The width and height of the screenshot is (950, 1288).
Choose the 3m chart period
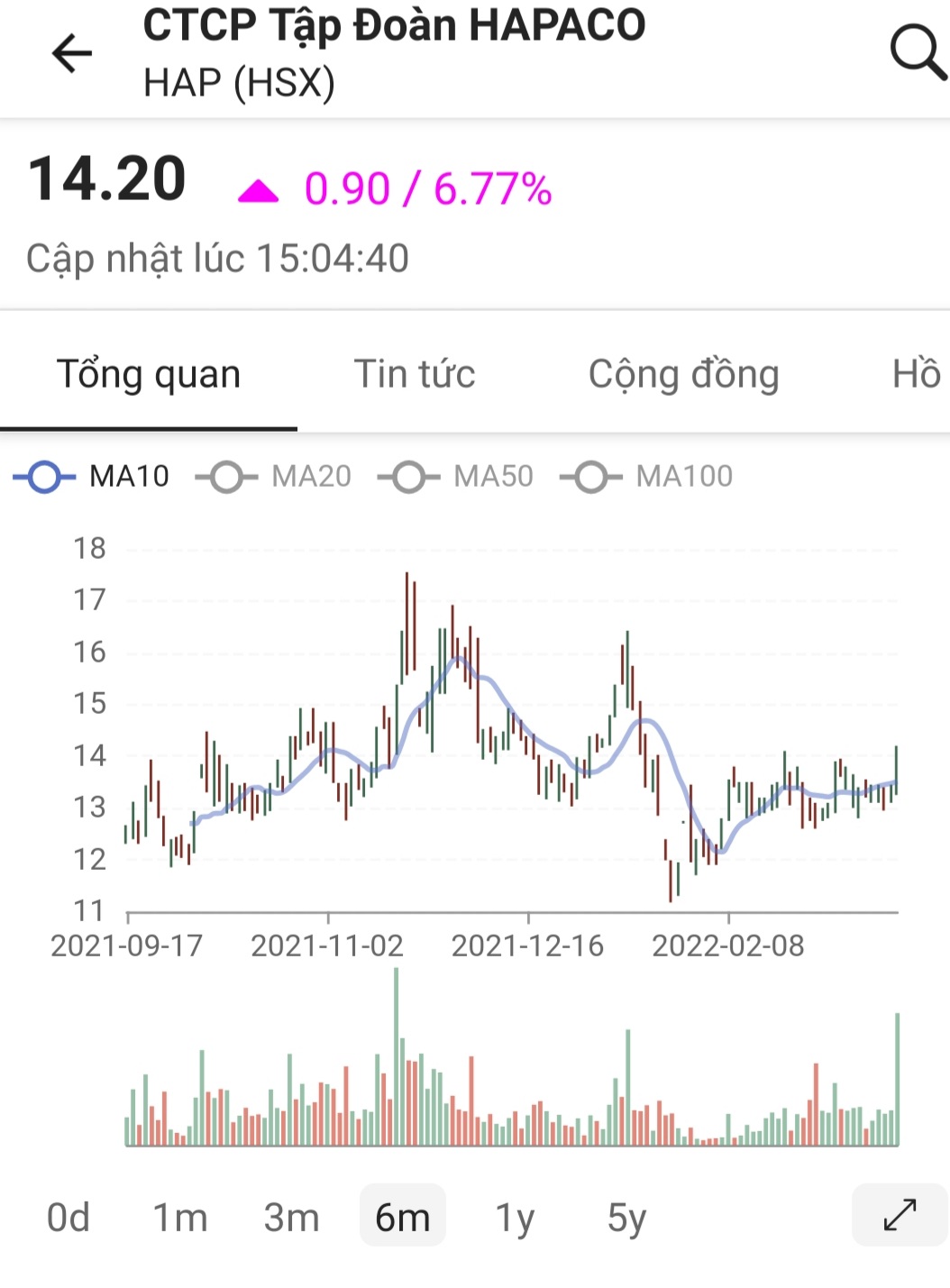pyautogui.click(x=291, y=1217)
